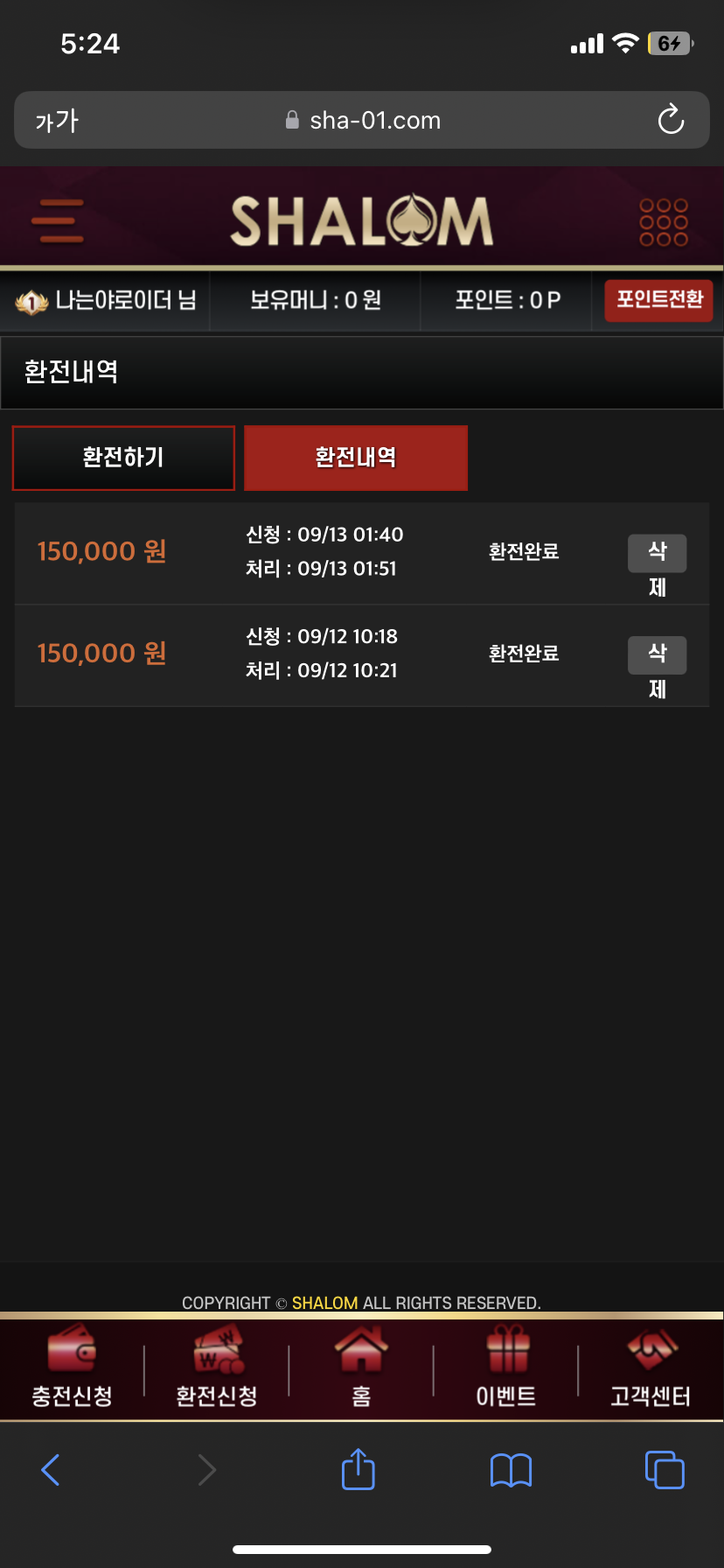Delete the 09/13 01:40 withdrawal record
This screenshot has width=724, height=1568.
pyautogui.click(x=658, y=554)
